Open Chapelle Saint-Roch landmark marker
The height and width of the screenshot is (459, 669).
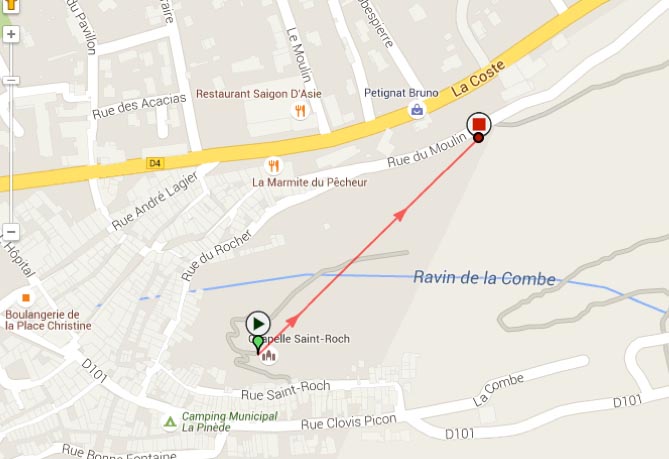point(268,355)
